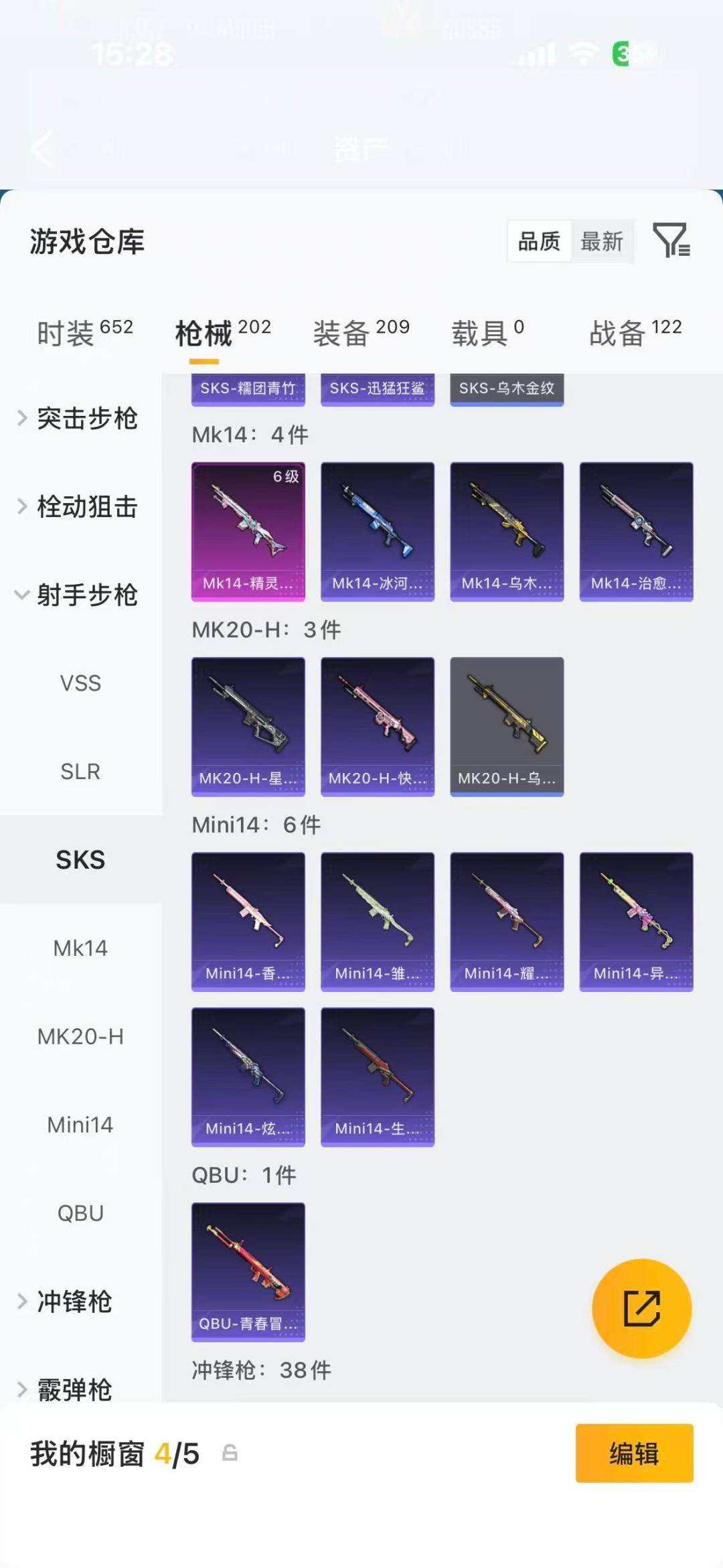Click the 编辑 button
723x1568 pixels.
[633, 1453]
